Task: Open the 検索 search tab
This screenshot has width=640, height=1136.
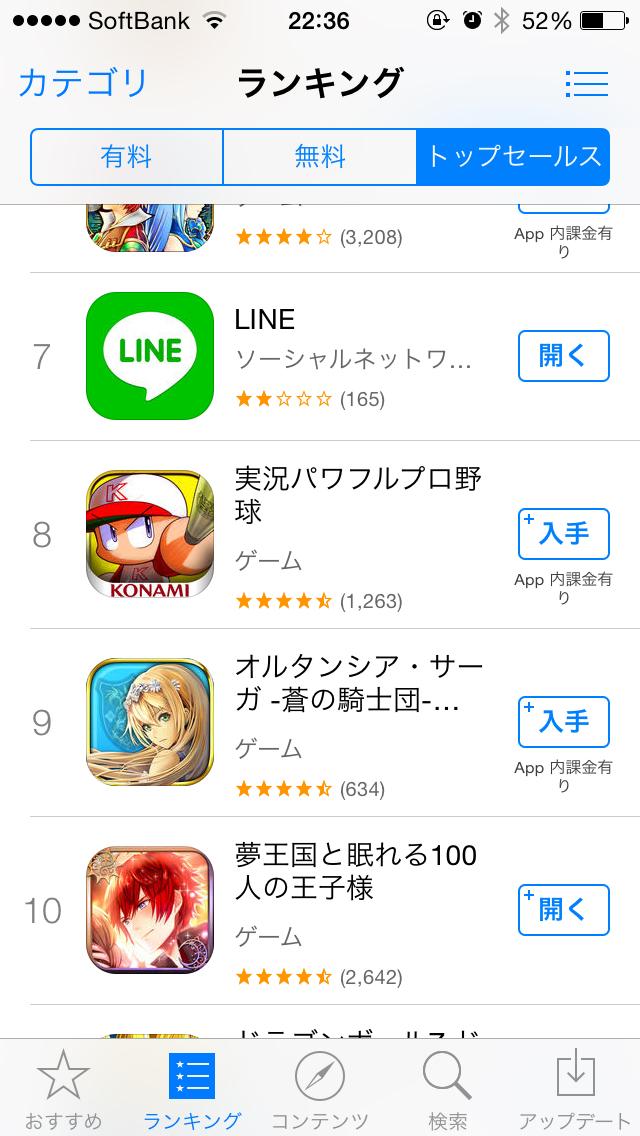Action: point(447,1090)
